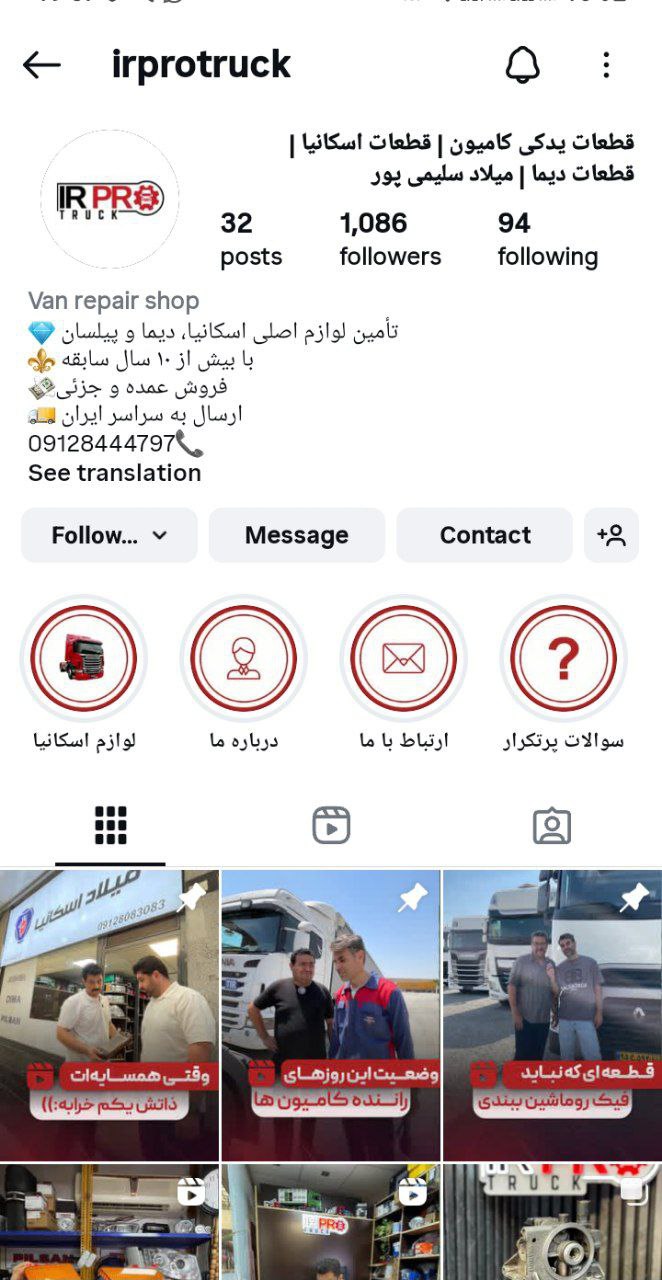Switch to the tagged posts tab
This screenshot has width=662, height=1280.
coord(551,825)
